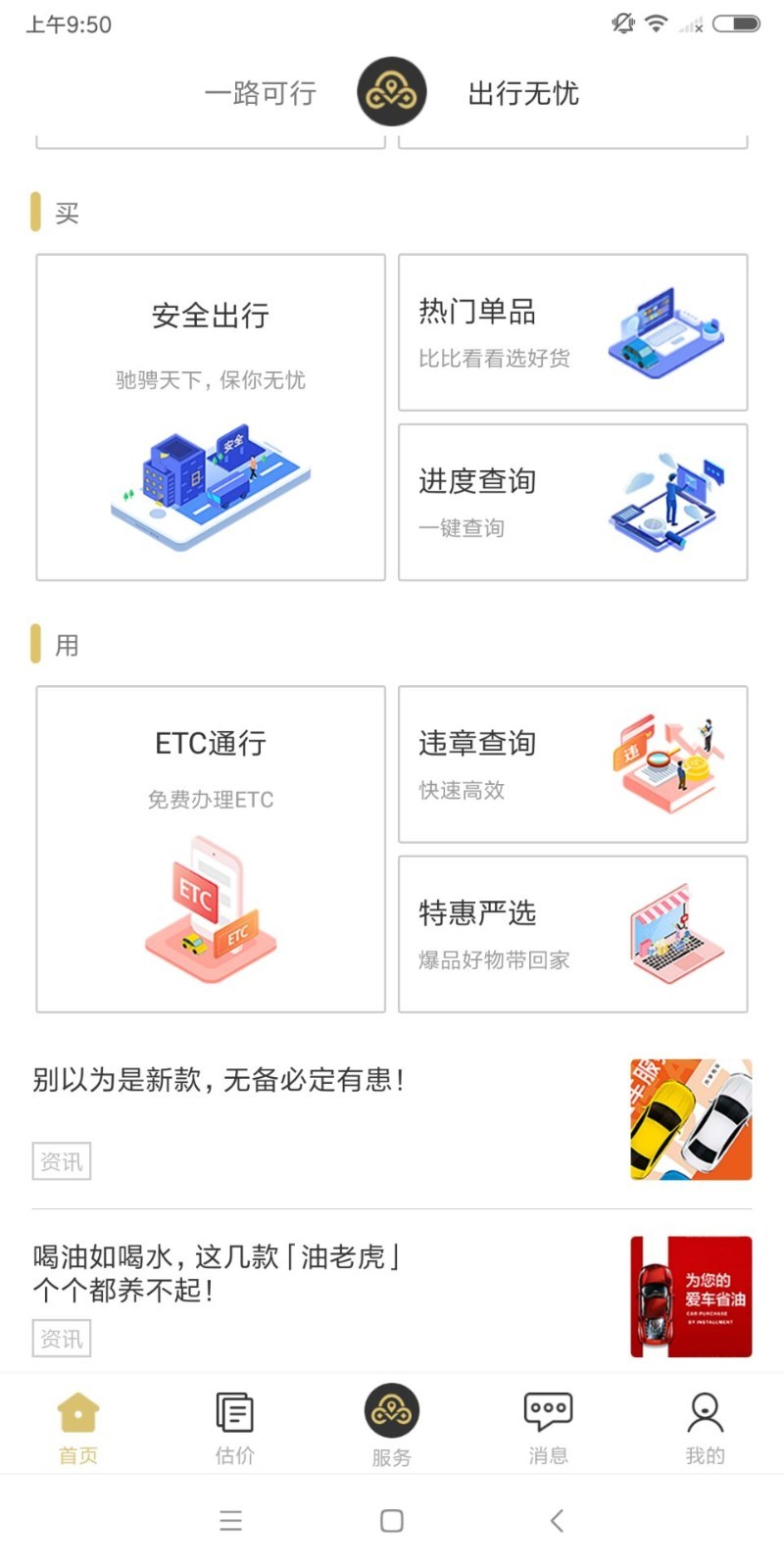Switch to the 消息 messages tab
The height and width of the screenshot is (1568, 784).
(x=549, y=1427)
